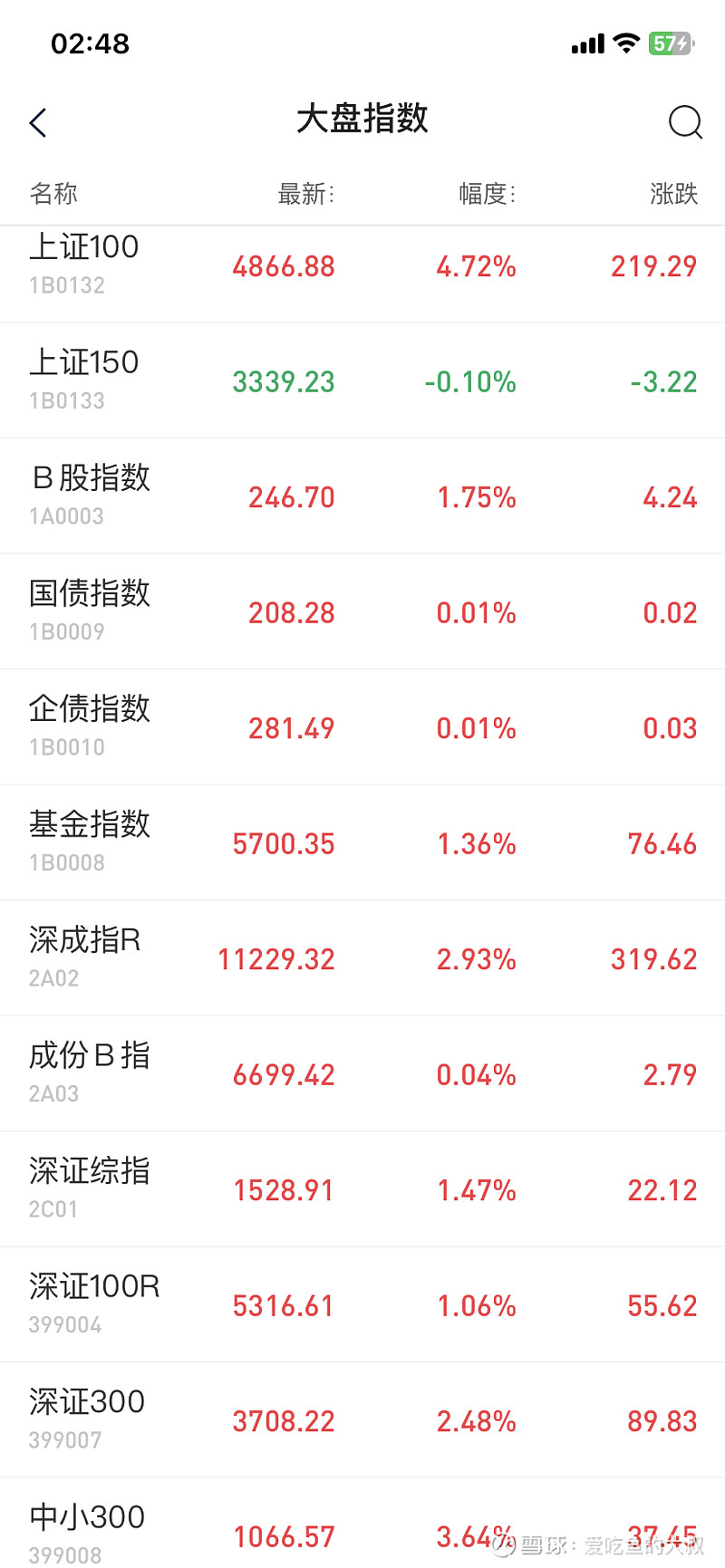Tap the sort indicator beside 幅度
Viewport: 725px width, 1568px height.
pos(513,193)
